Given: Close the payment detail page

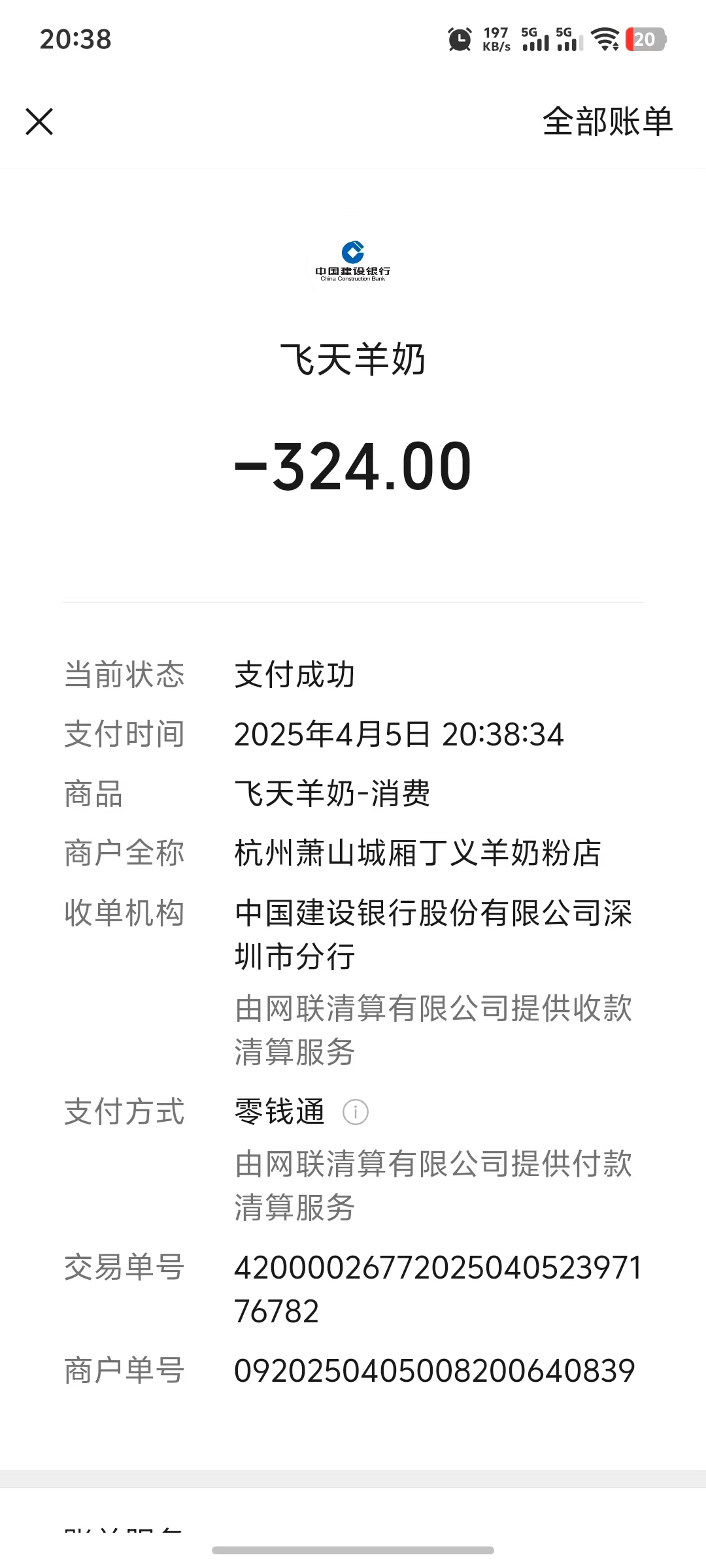Looking at the screenshot, I should click(x=39, y=122).
